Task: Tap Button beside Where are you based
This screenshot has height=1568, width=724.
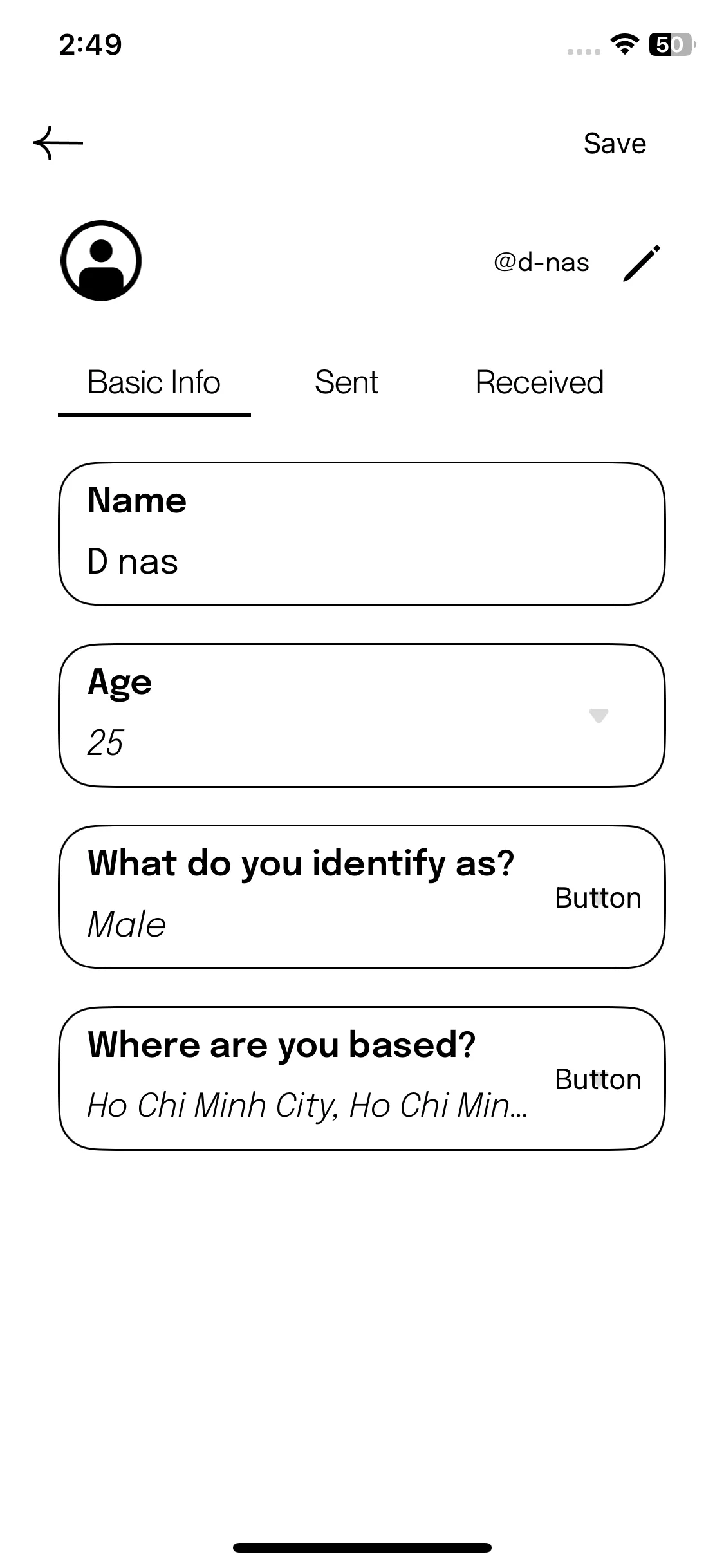Action: pos(598,1079)
